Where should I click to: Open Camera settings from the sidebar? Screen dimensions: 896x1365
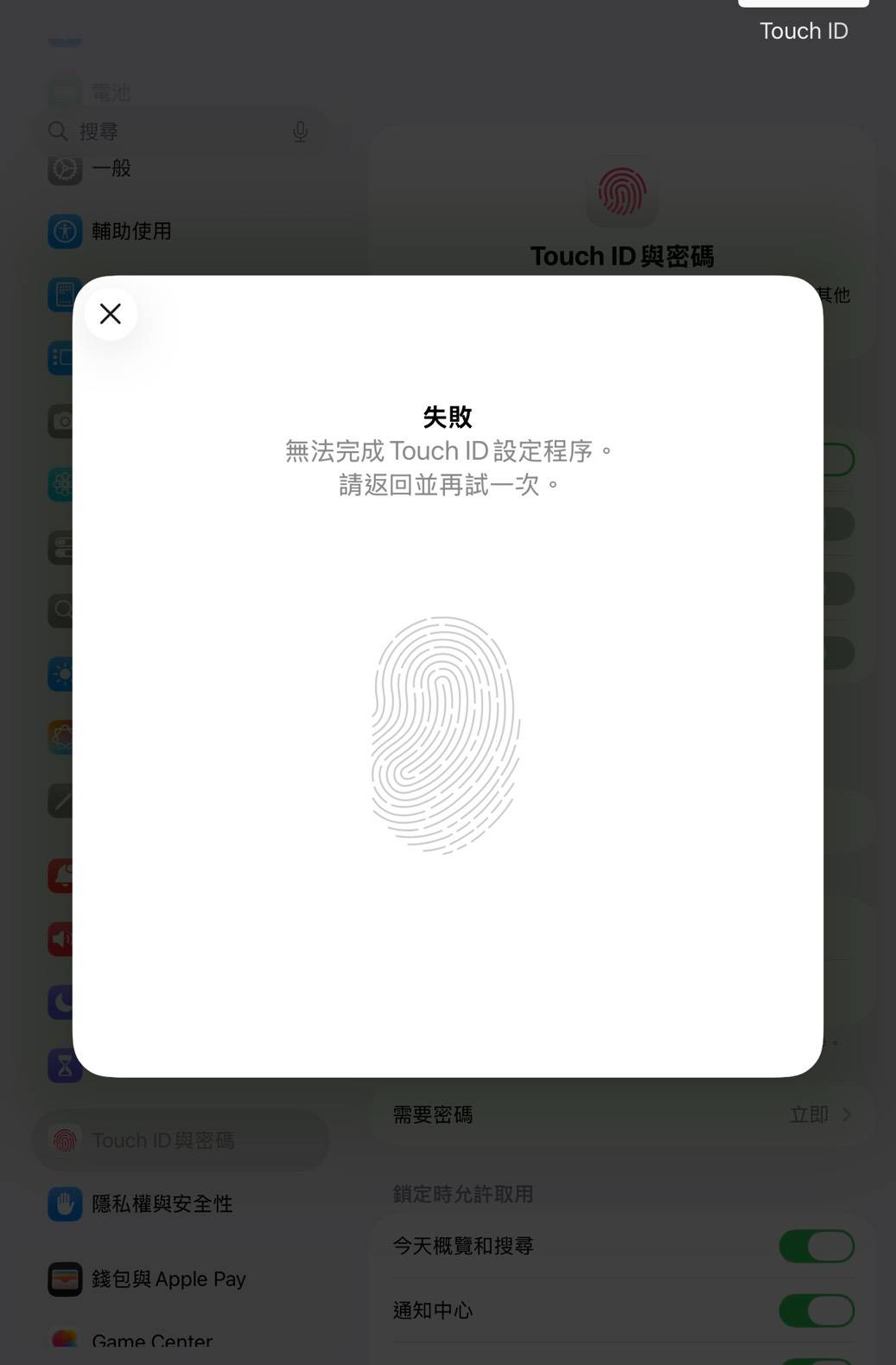point(63,421)
